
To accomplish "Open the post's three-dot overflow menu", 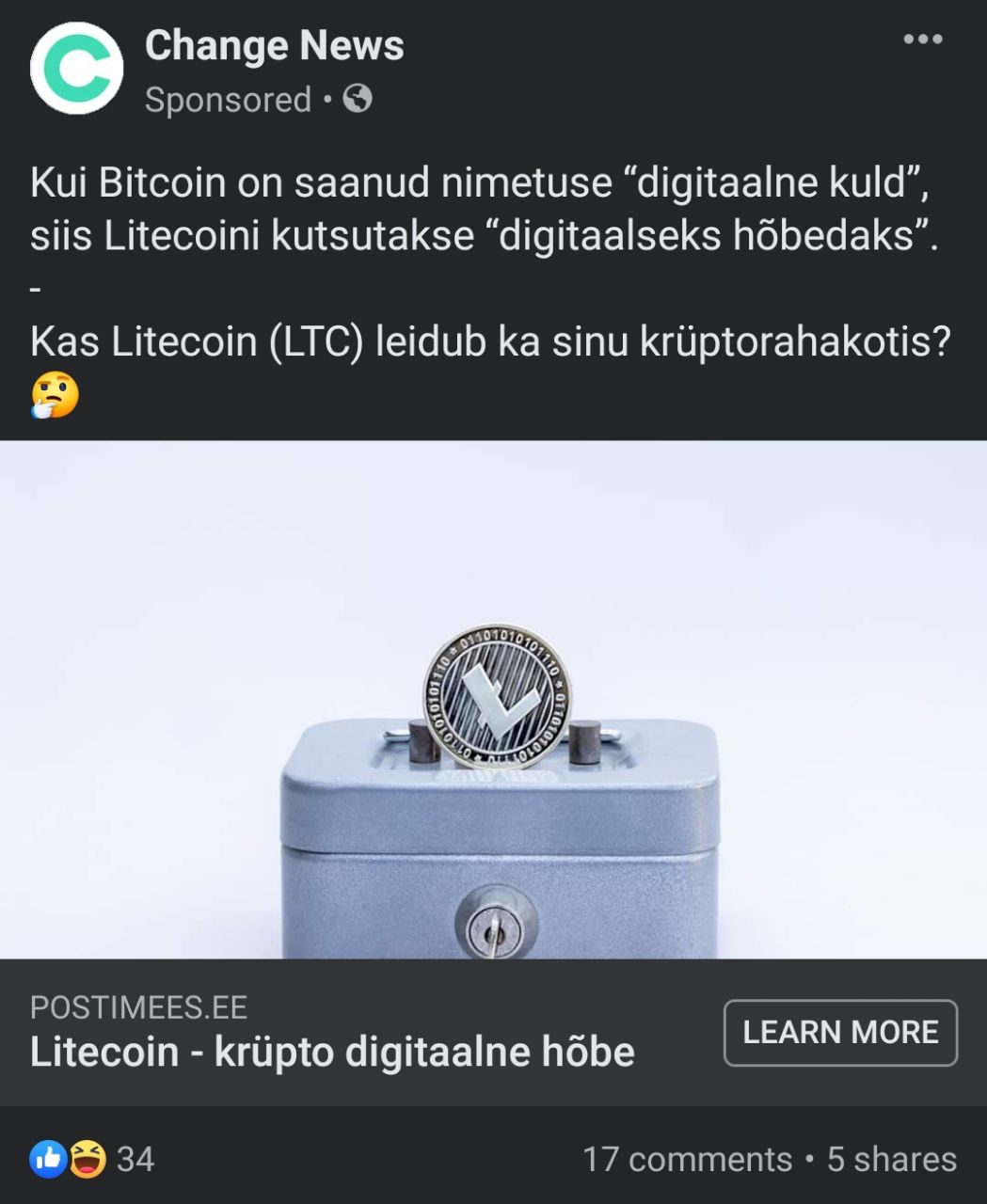I will [x=922, y=40].
